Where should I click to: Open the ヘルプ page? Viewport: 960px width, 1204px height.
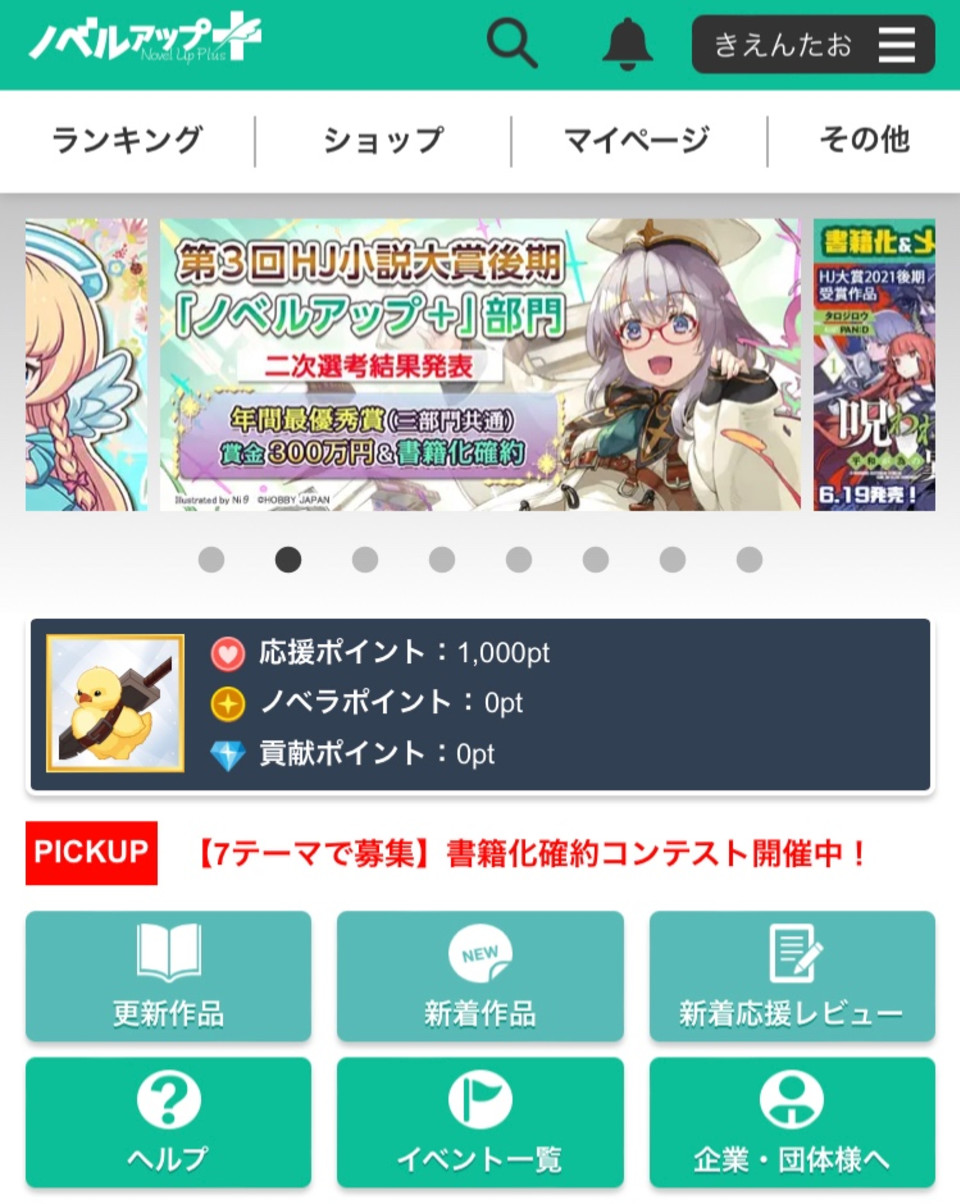point(168,1122)
